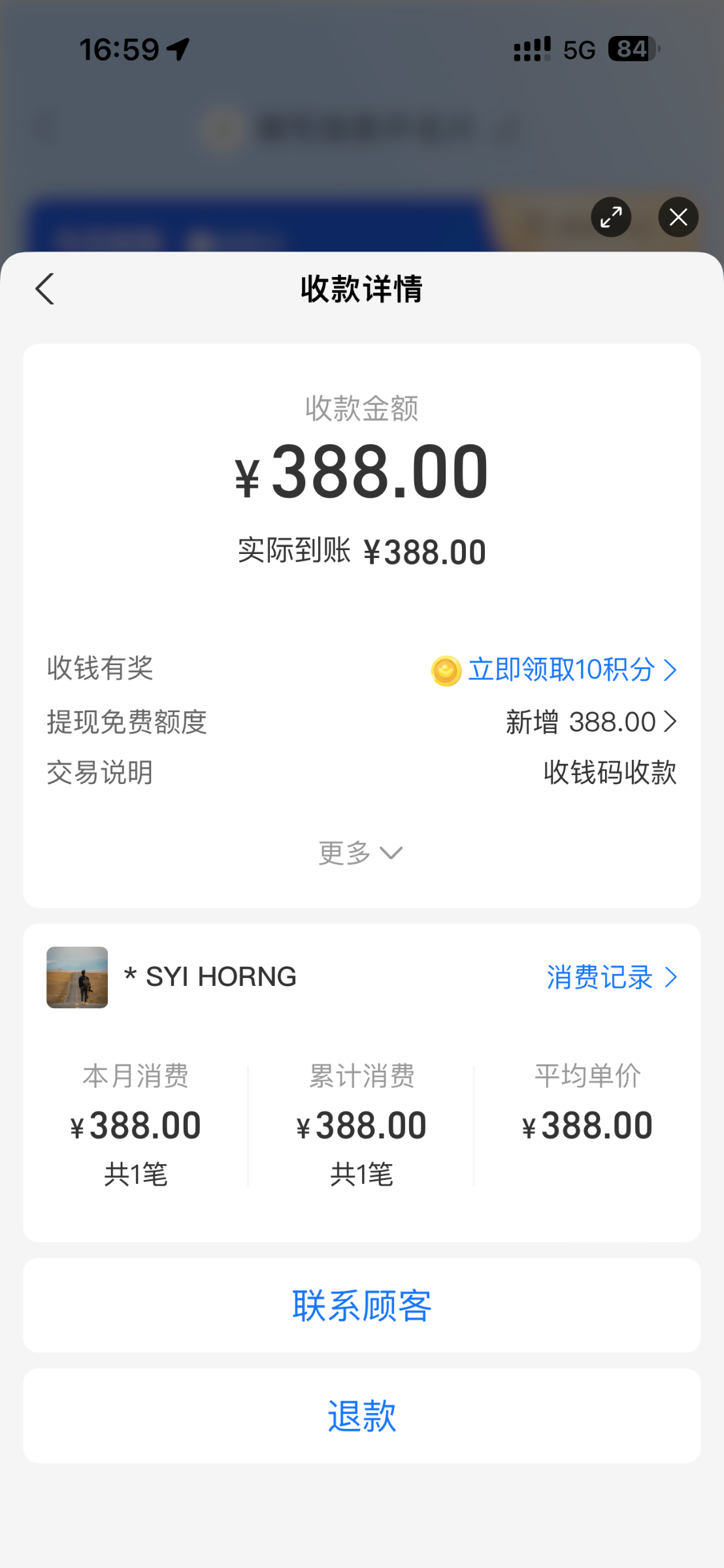The image size is (724, 1568).
Task: Expand the sheet to full screen
Action: tap(611, 217)
